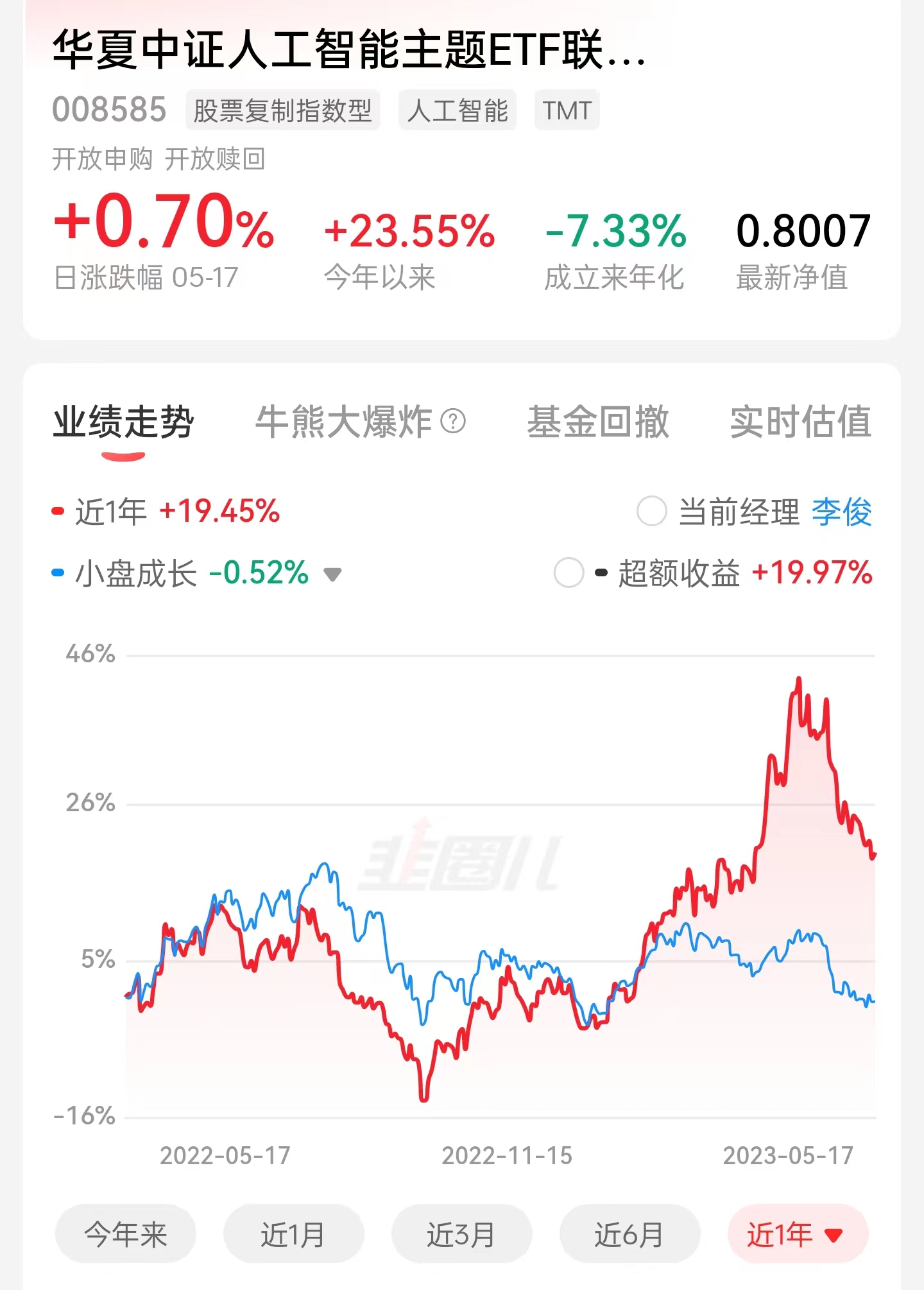Switch to the 实时估值 tab
This screenshot has width=924, height=1290.
pyautogui.click(x=801, y=422)
